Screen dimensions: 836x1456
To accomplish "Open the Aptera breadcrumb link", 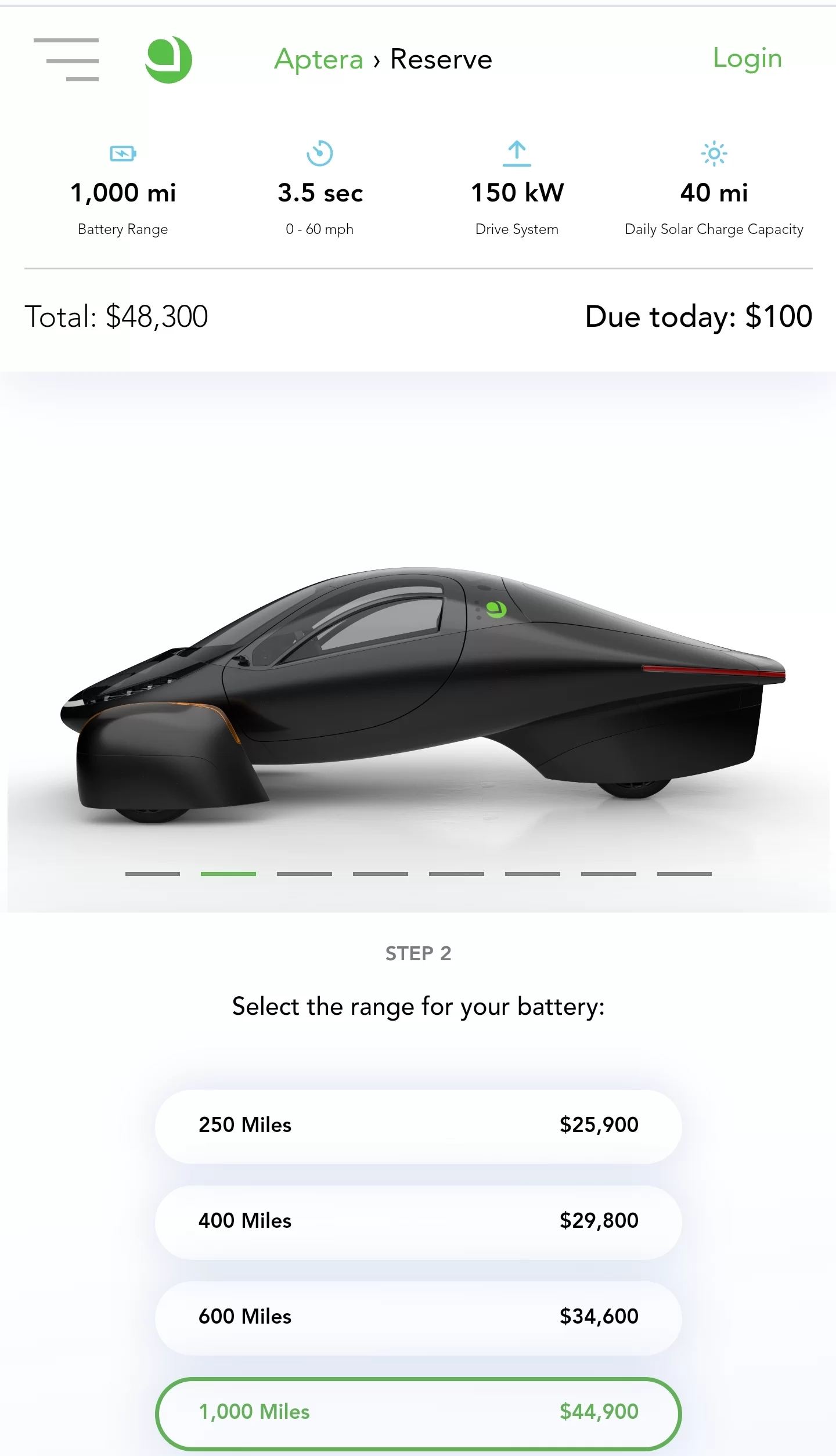I will (319, 59).
